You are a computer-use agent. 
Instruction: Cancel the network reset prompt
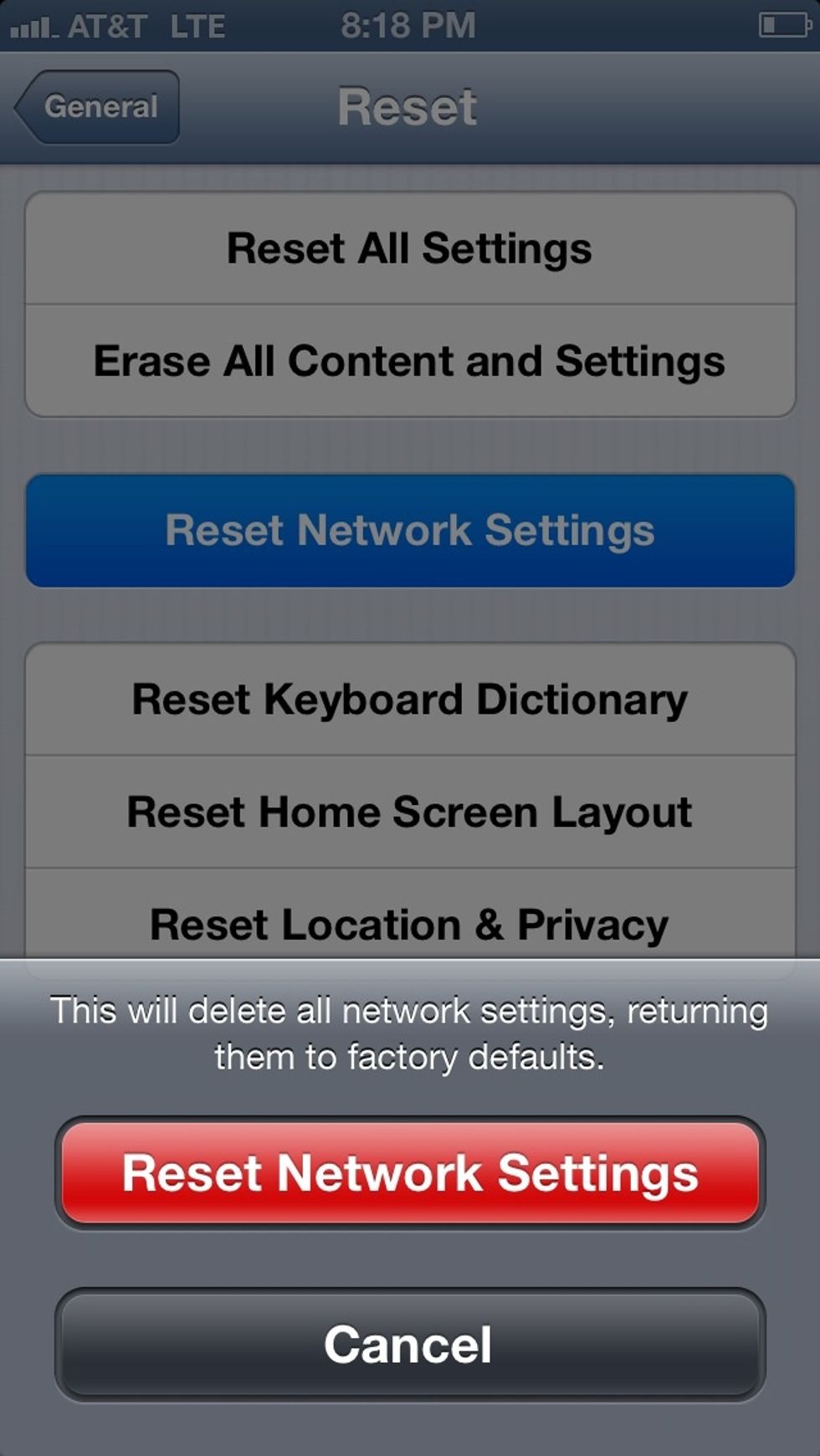[x=410, y=1345]
